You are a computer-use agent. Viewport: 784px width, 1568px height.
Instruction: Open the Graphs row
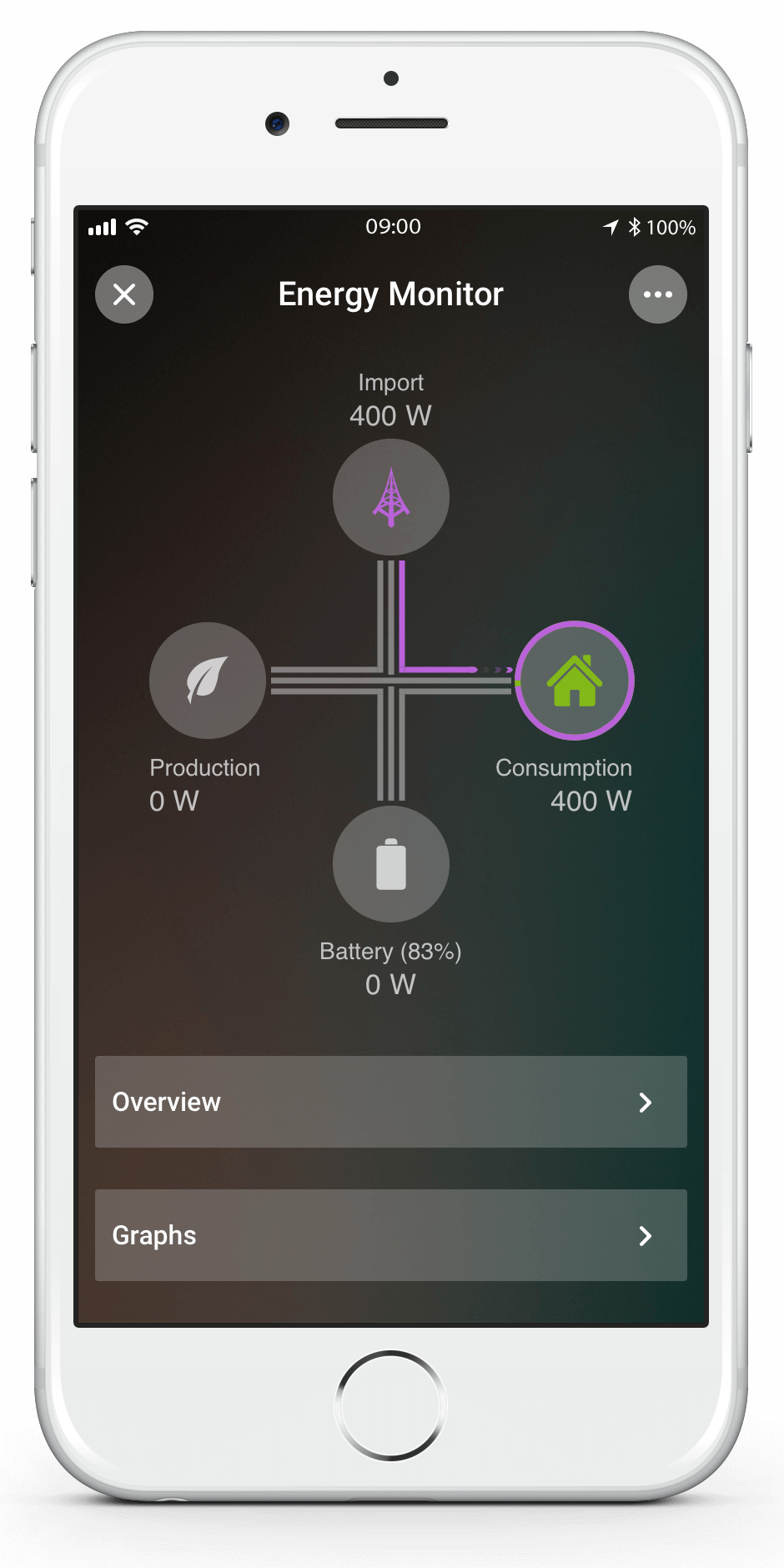(391, 1235)
